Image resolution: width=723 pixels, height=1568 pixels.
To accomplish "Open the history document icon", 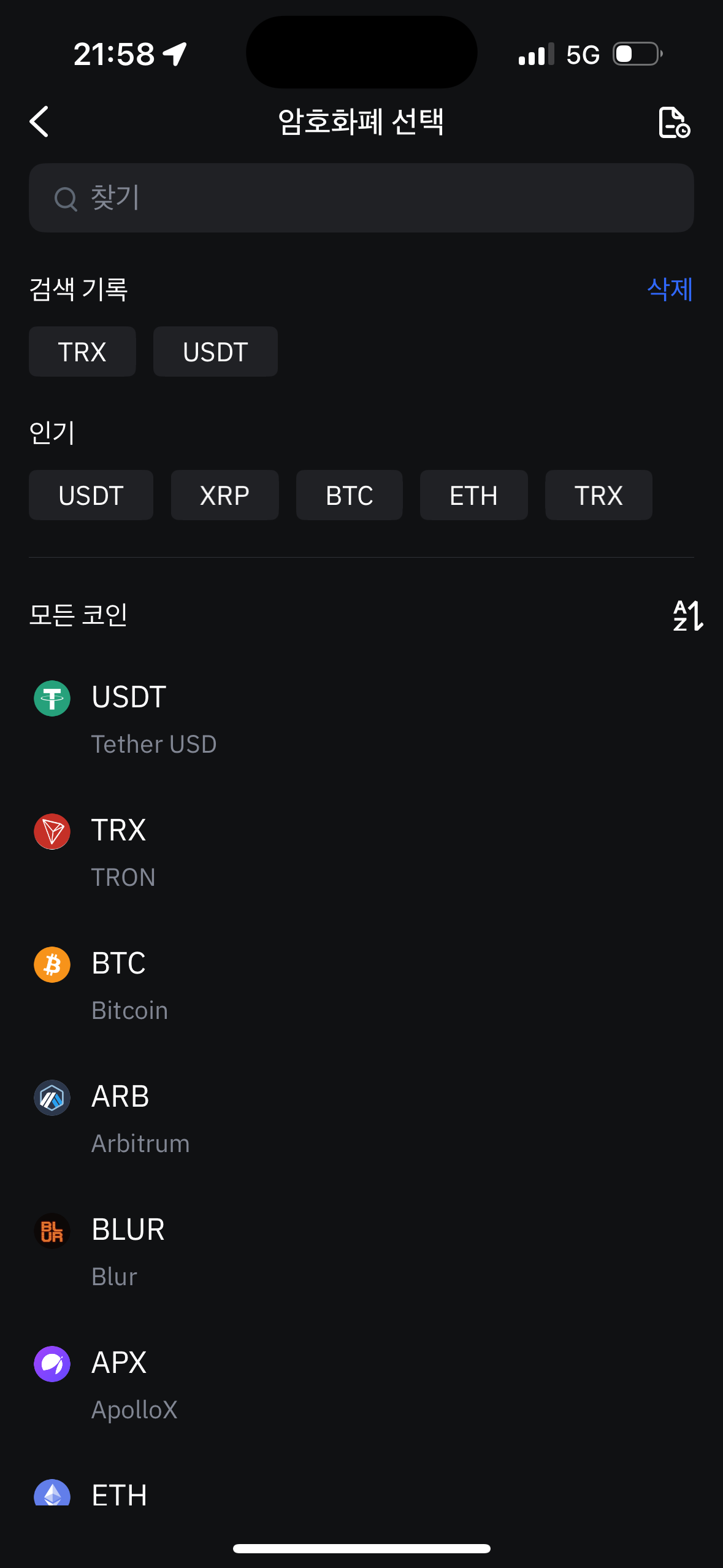I will pyautogui.click(x=673, y=122).
